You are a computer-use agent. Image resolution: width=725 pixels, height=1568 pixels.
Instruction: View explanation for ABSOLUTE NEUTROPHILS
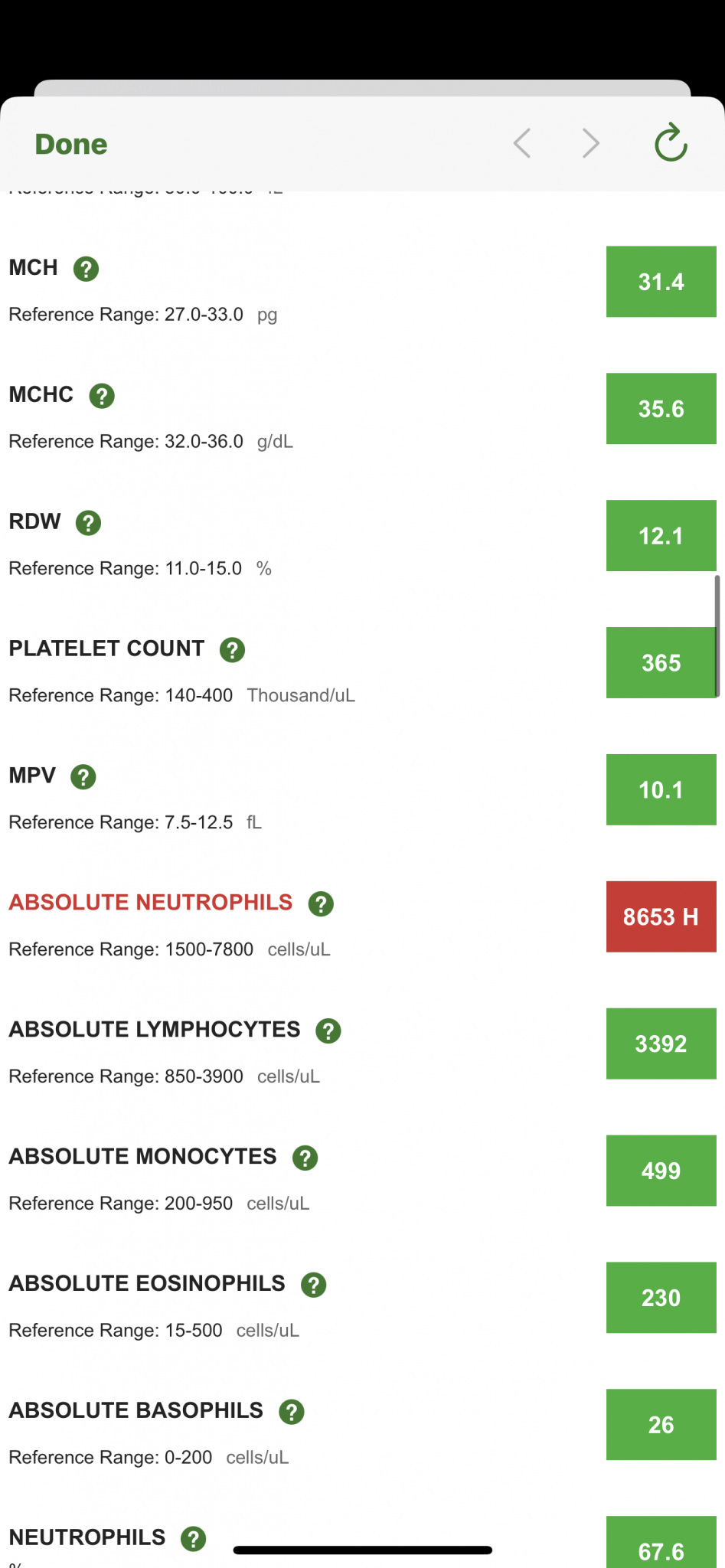(321, 904)
